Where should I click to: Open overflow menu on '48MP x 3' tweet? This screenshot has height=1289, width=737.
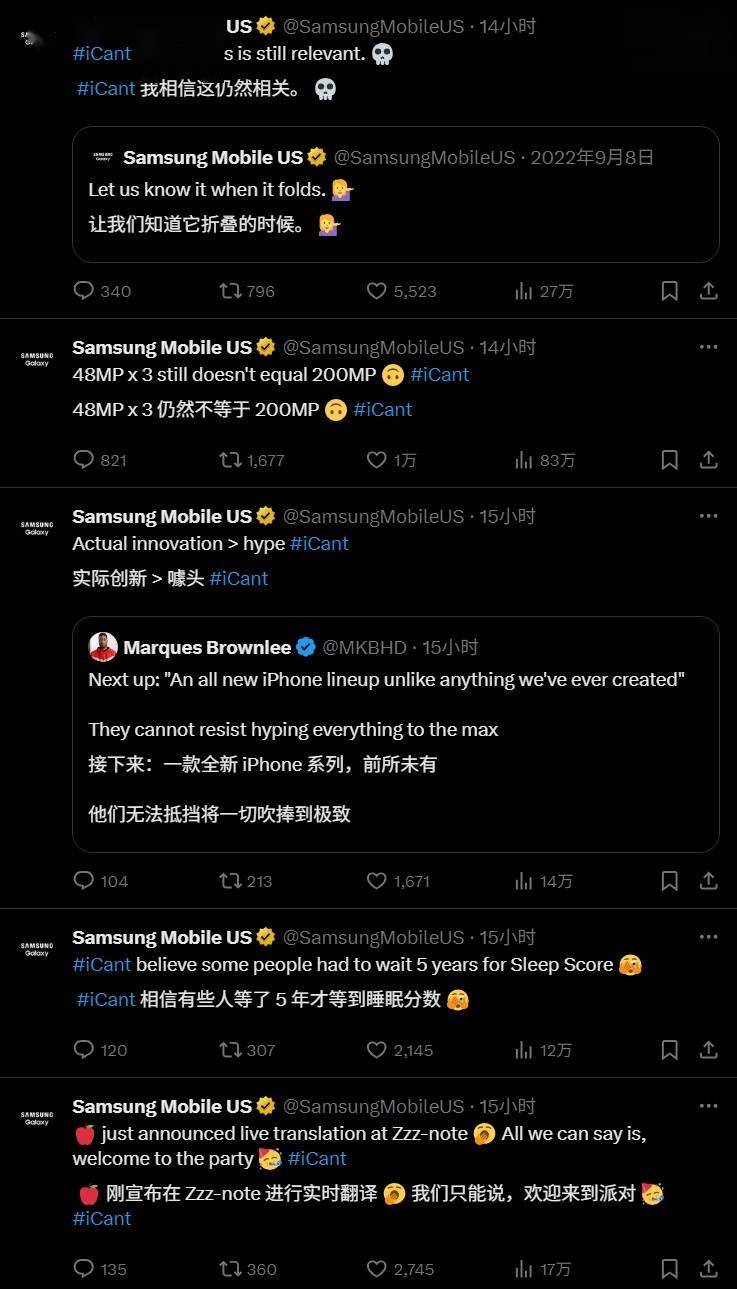point(708,347)
